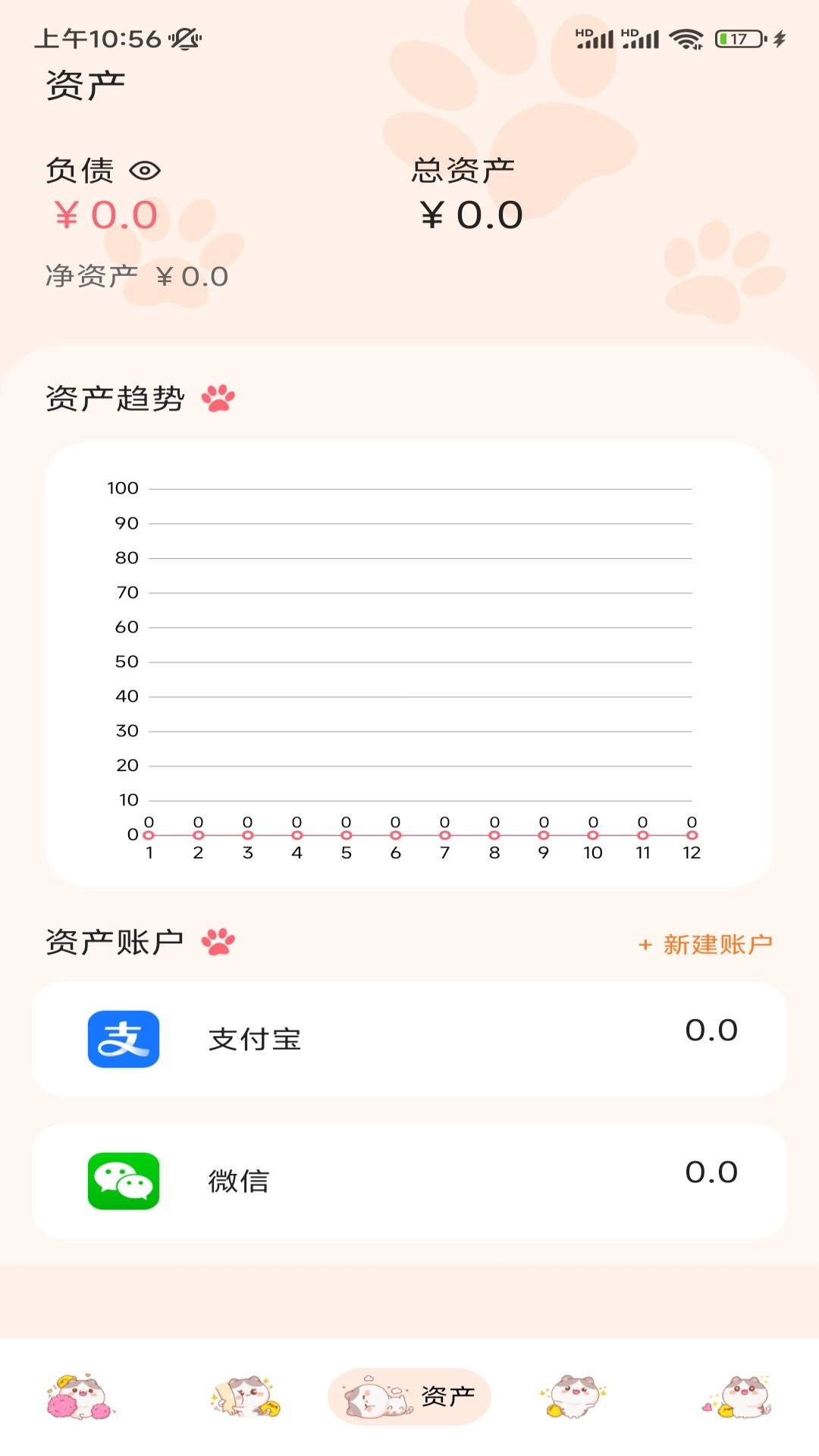This screenshot has width=819, height=1456.
Task: Toggle the eye icon next to 负债
Action: coord(145,171)
